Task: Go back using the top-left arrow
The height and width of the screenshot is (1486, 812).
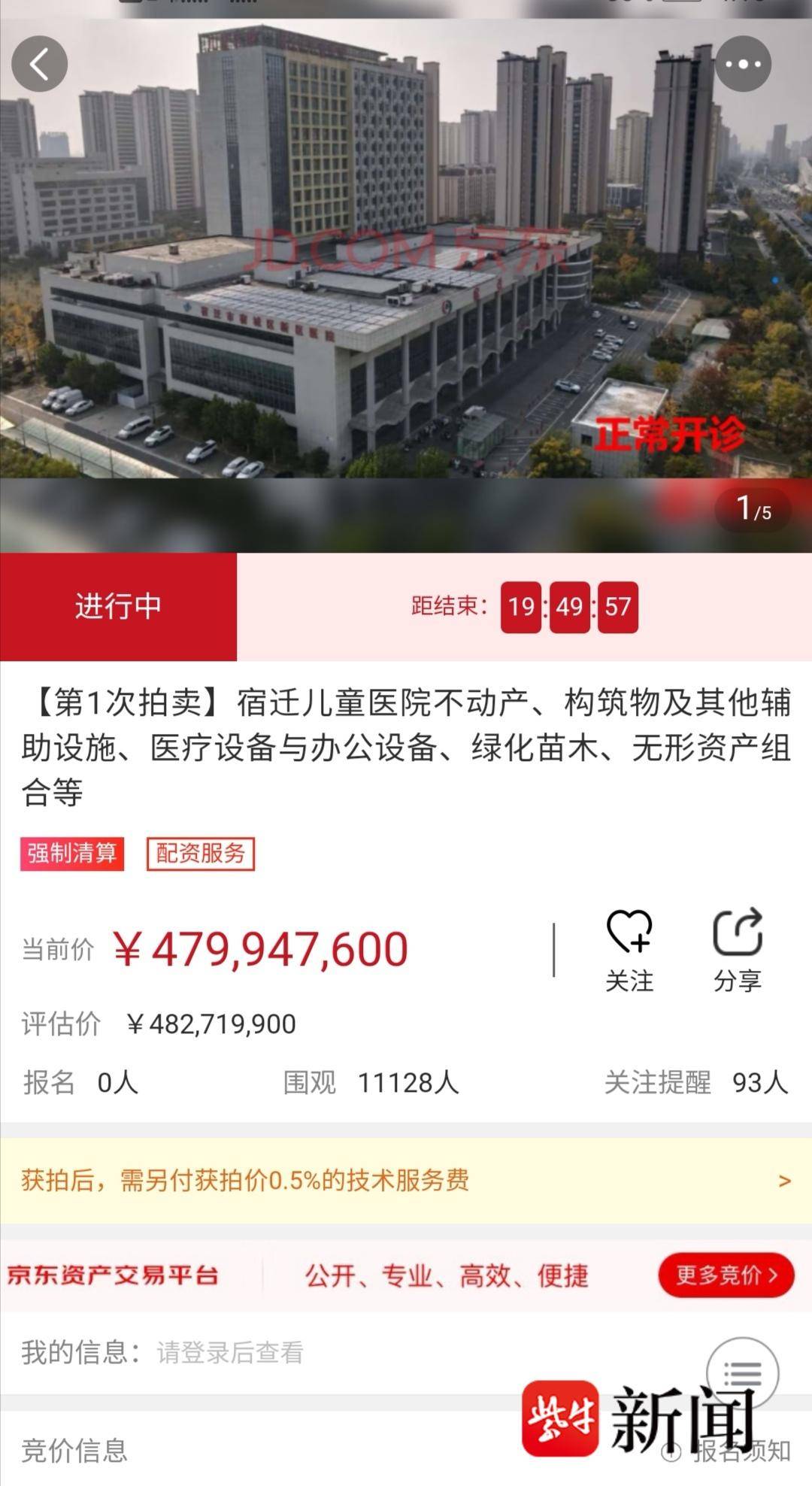Action: (x=40, y=64)
